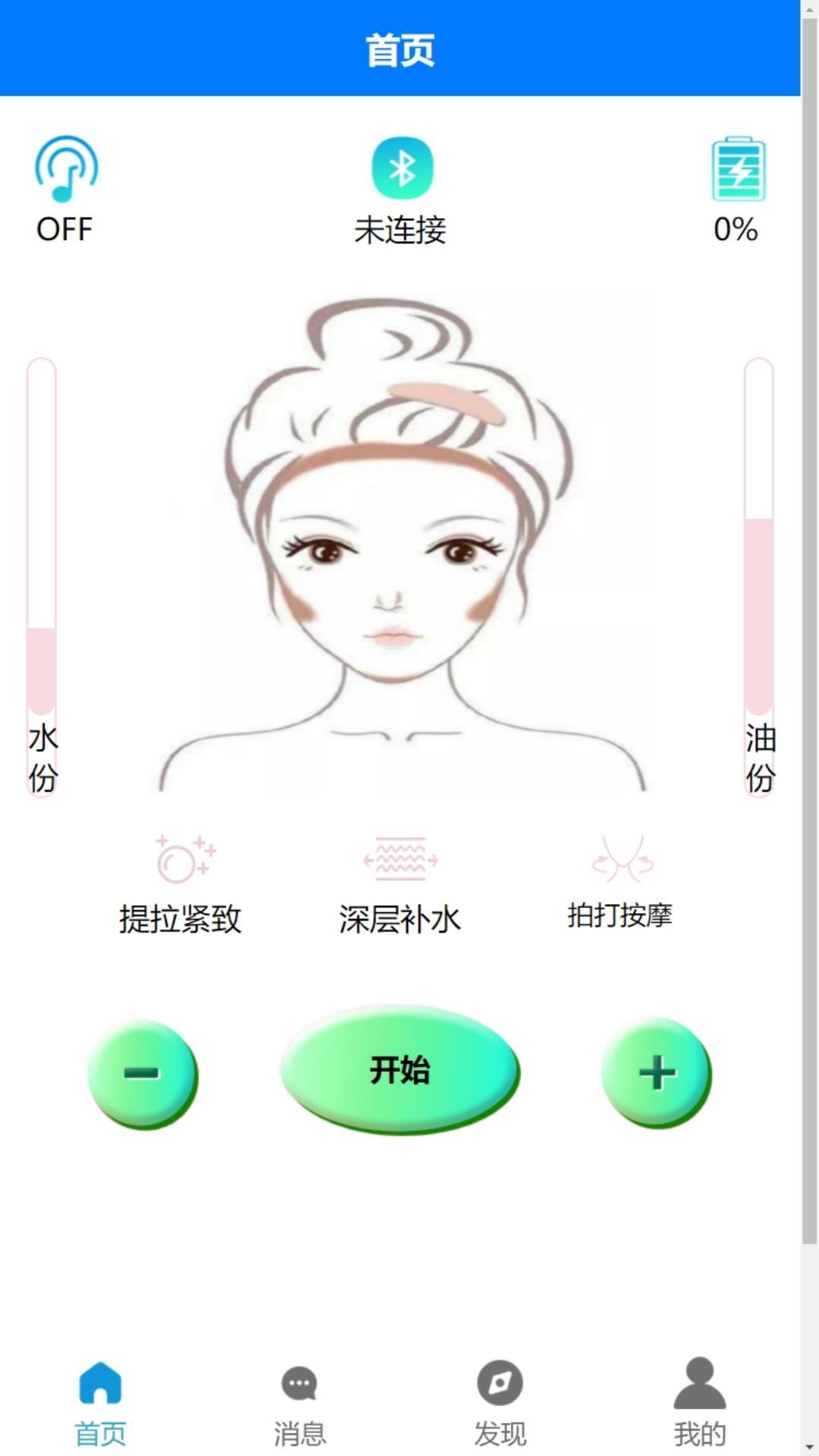
Task: Switch to the 首页 tab
Action: (x=100, y=1403)
